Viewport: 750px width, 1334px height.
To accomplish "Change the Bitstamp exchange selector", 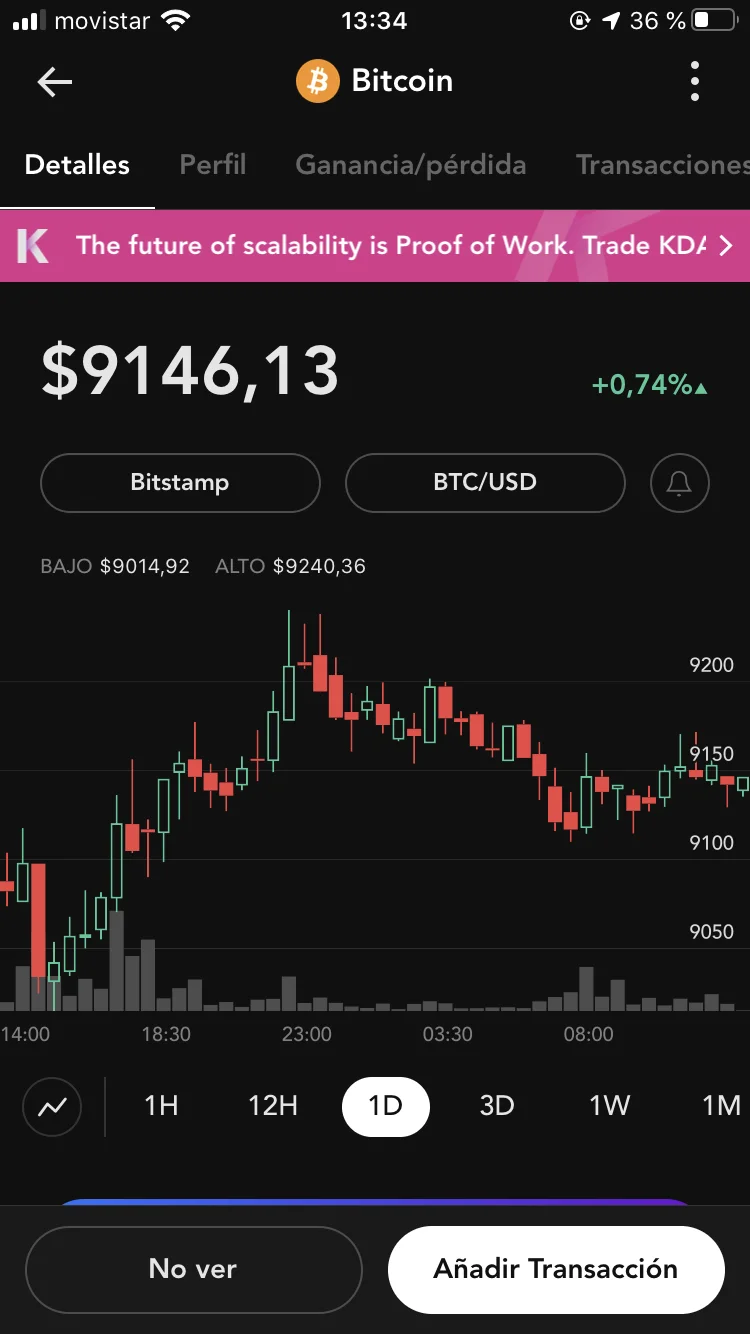I will (180, 483).
